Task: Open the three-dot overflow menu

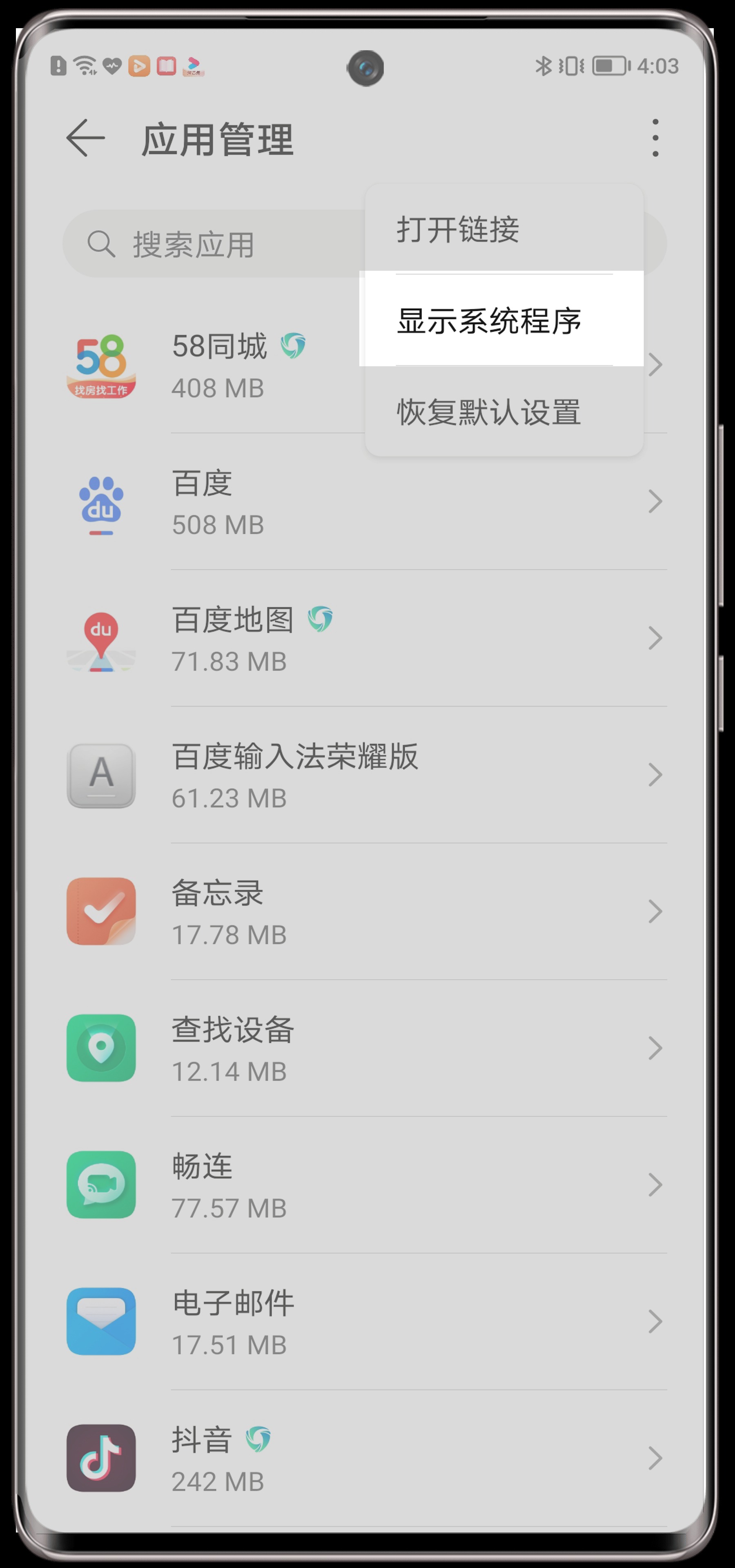Action: 655,138
